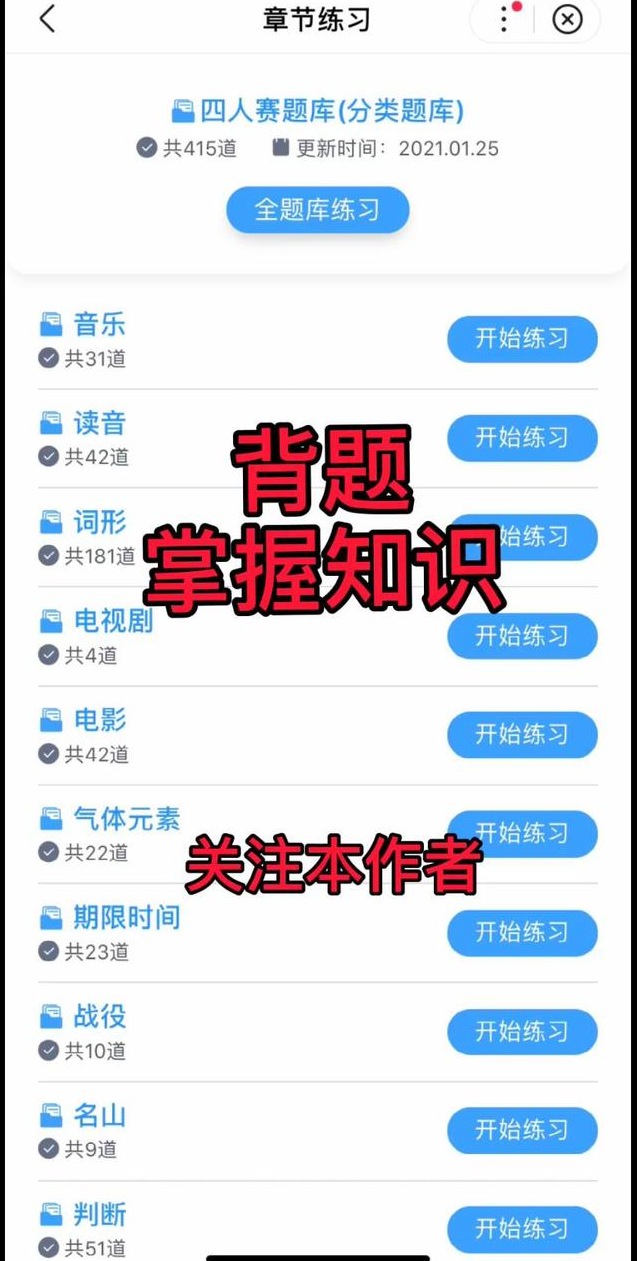Go back from the 章节练习 page
Viewport: 637px width, 1261px height.
pos(47,19)
